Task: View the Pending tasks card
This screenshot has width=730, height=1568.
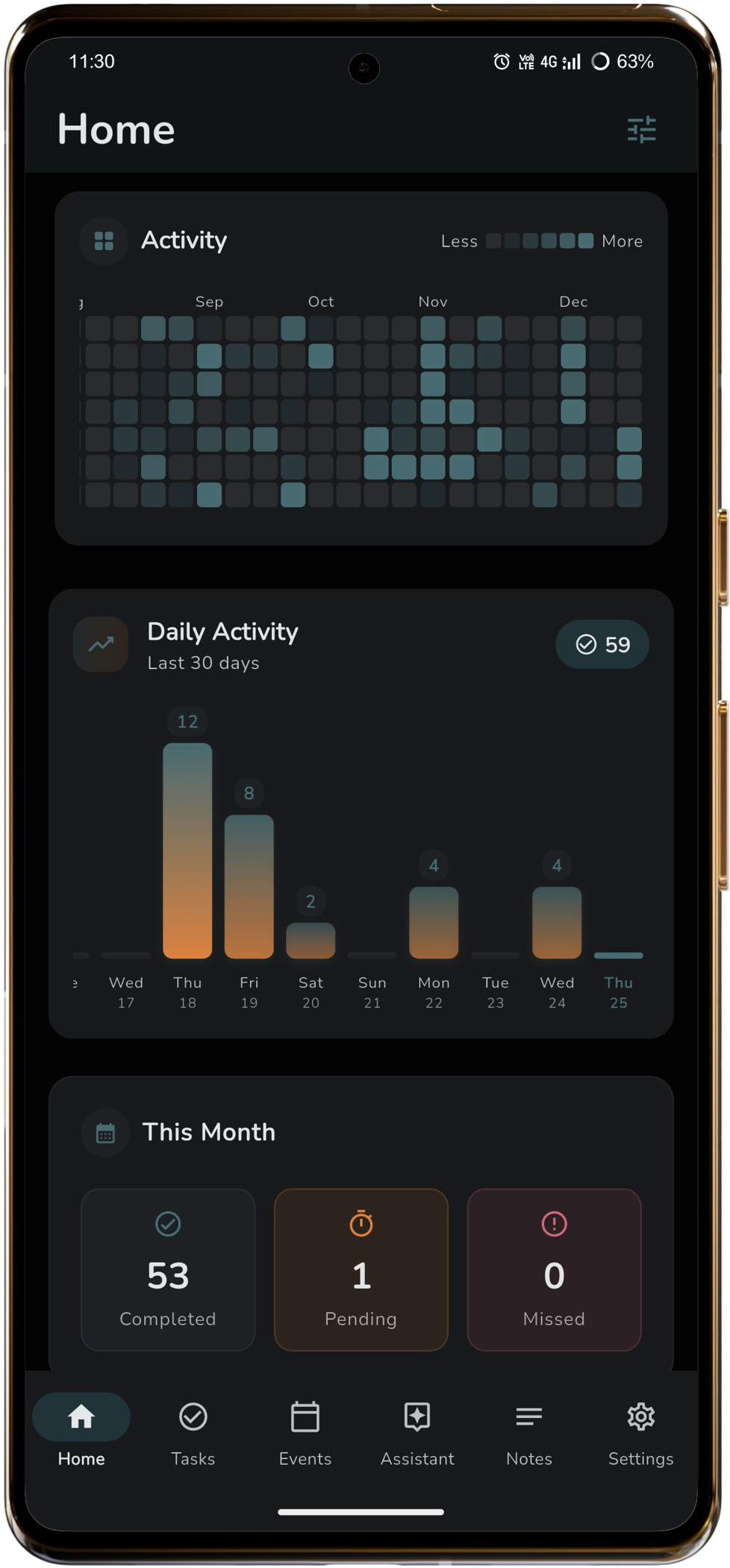Action: click(361, 1269)
